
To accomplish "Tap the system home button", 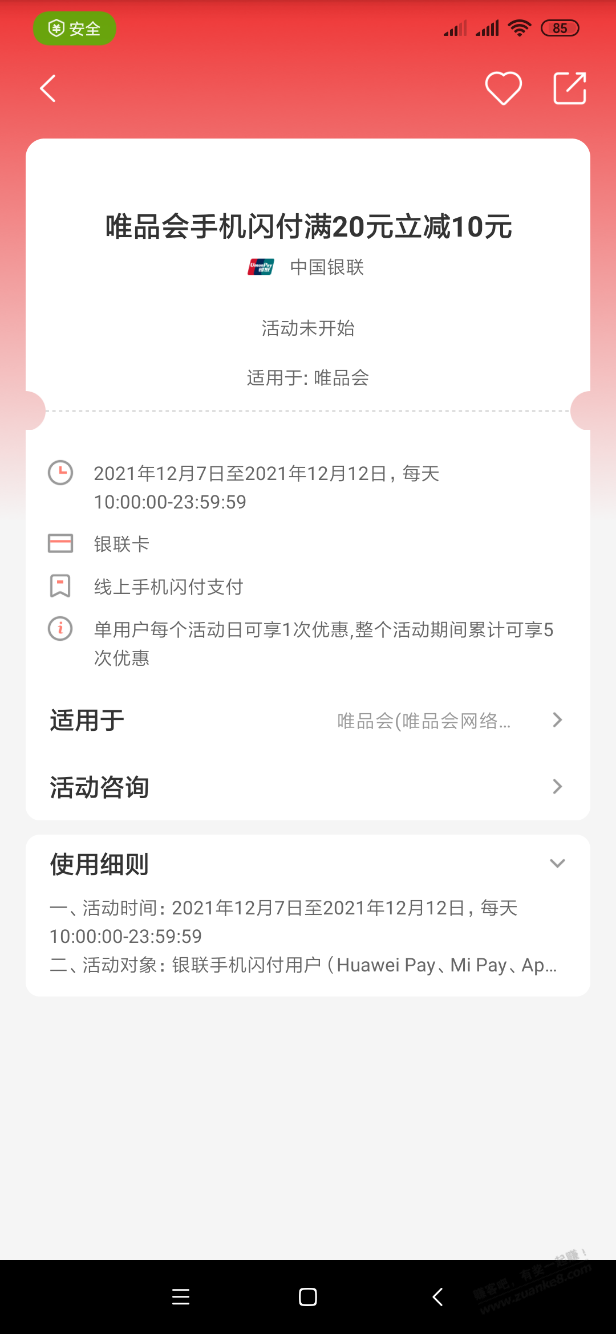I will 308,1297.
